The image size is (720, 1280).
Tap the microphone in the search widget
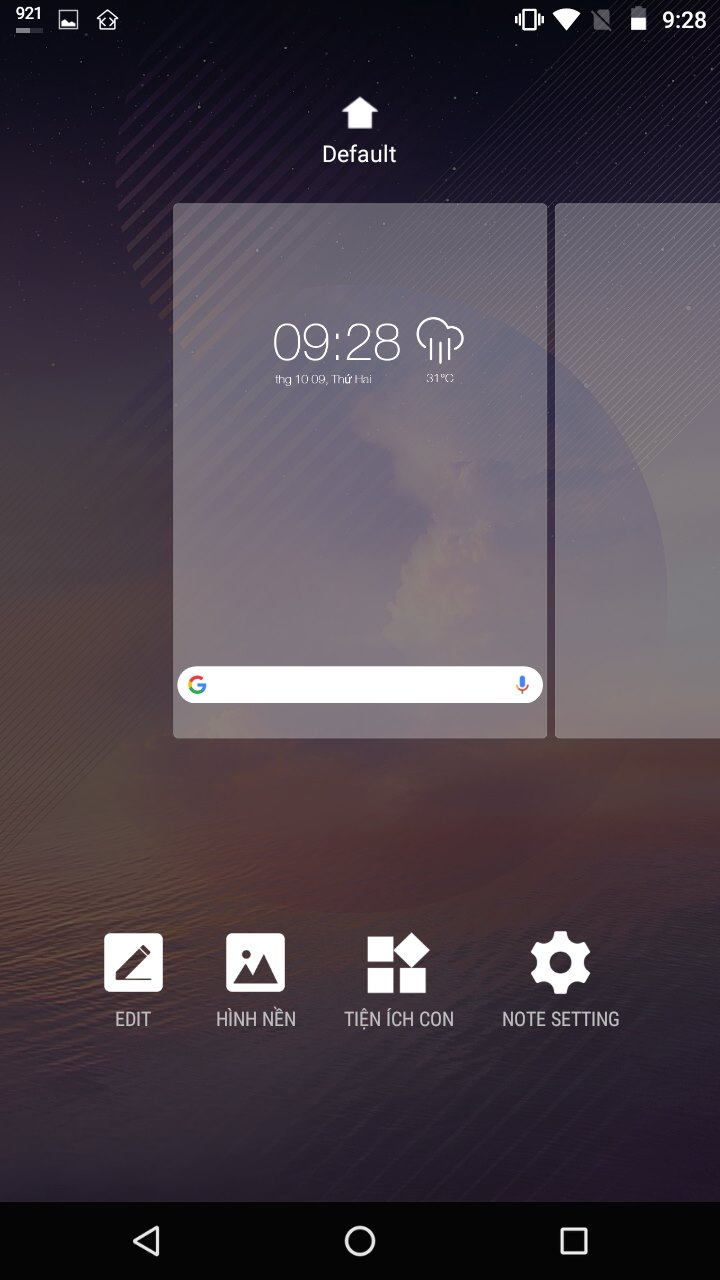point(522,685)
